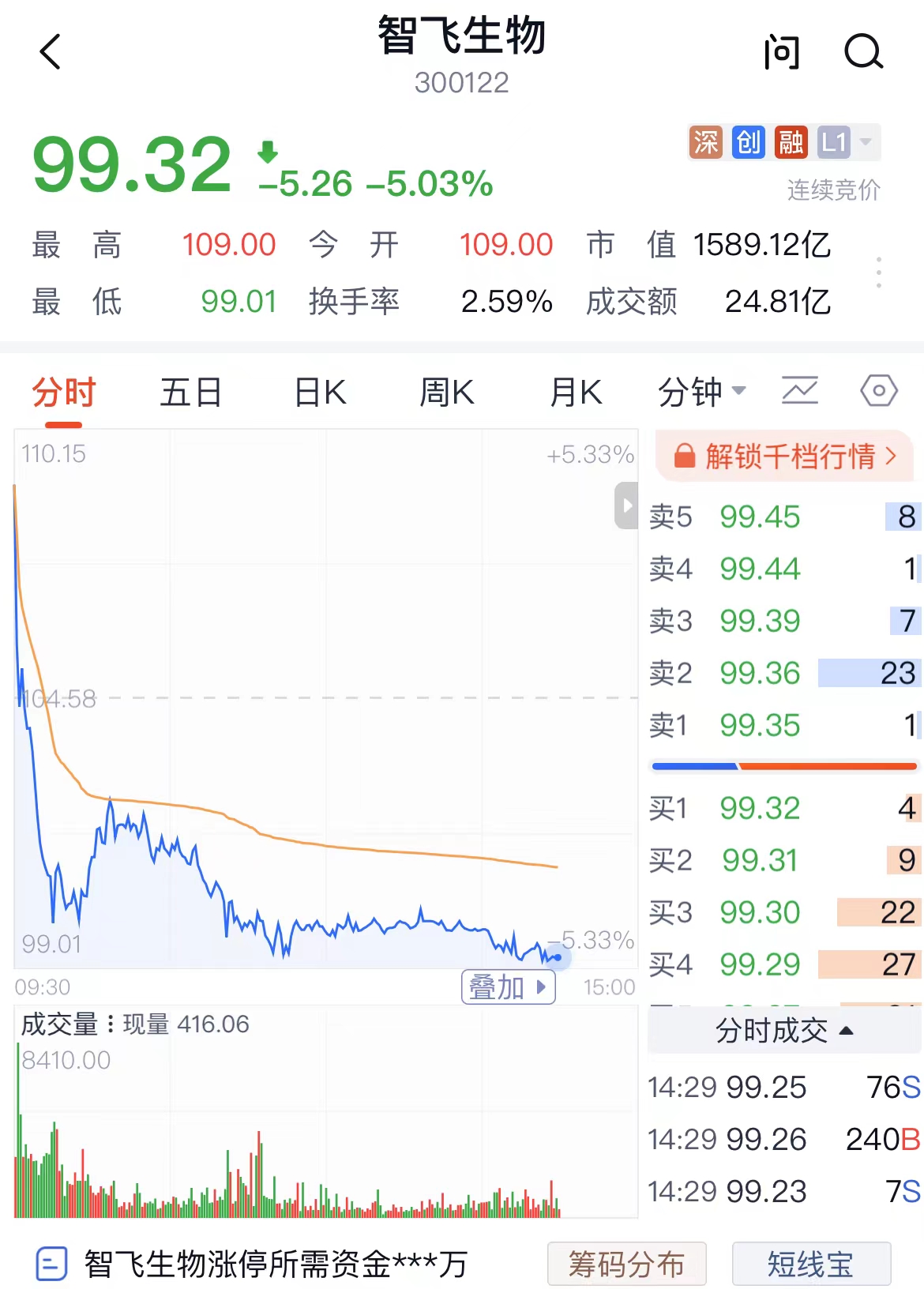Image resolution: width=924 pixels, height=1289 pixels.
Task: Open 筹码分布 chip distribution
Action: click(626, 1264)
